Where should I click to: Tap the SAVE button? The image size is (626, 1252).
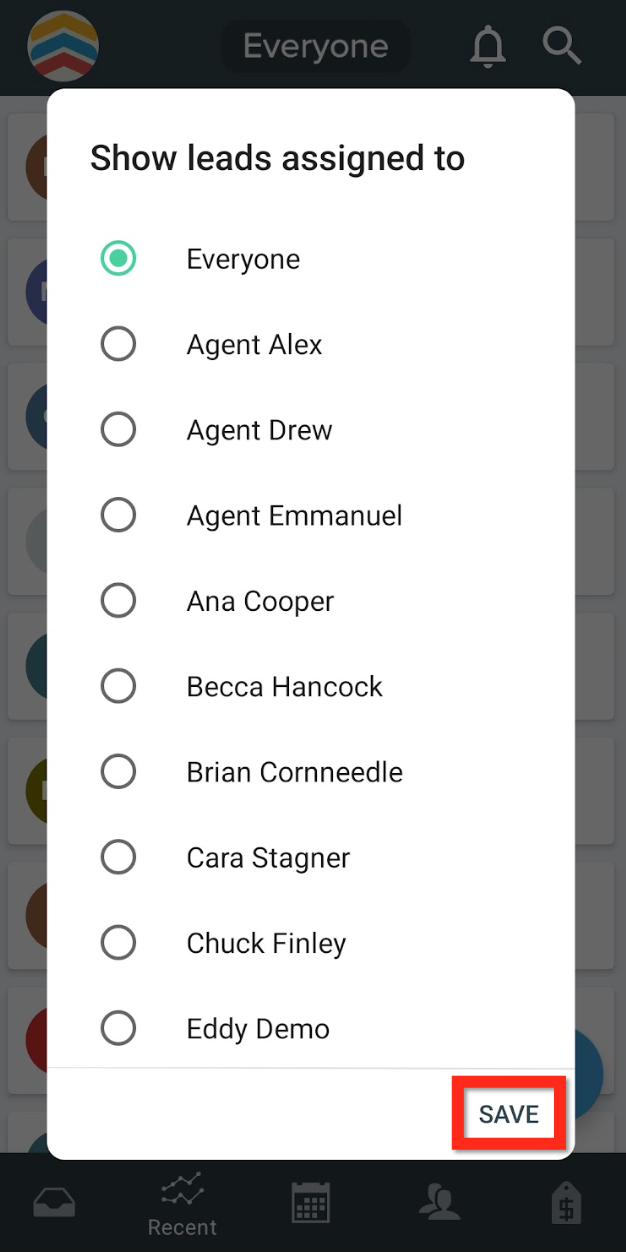coord(509,1114)
